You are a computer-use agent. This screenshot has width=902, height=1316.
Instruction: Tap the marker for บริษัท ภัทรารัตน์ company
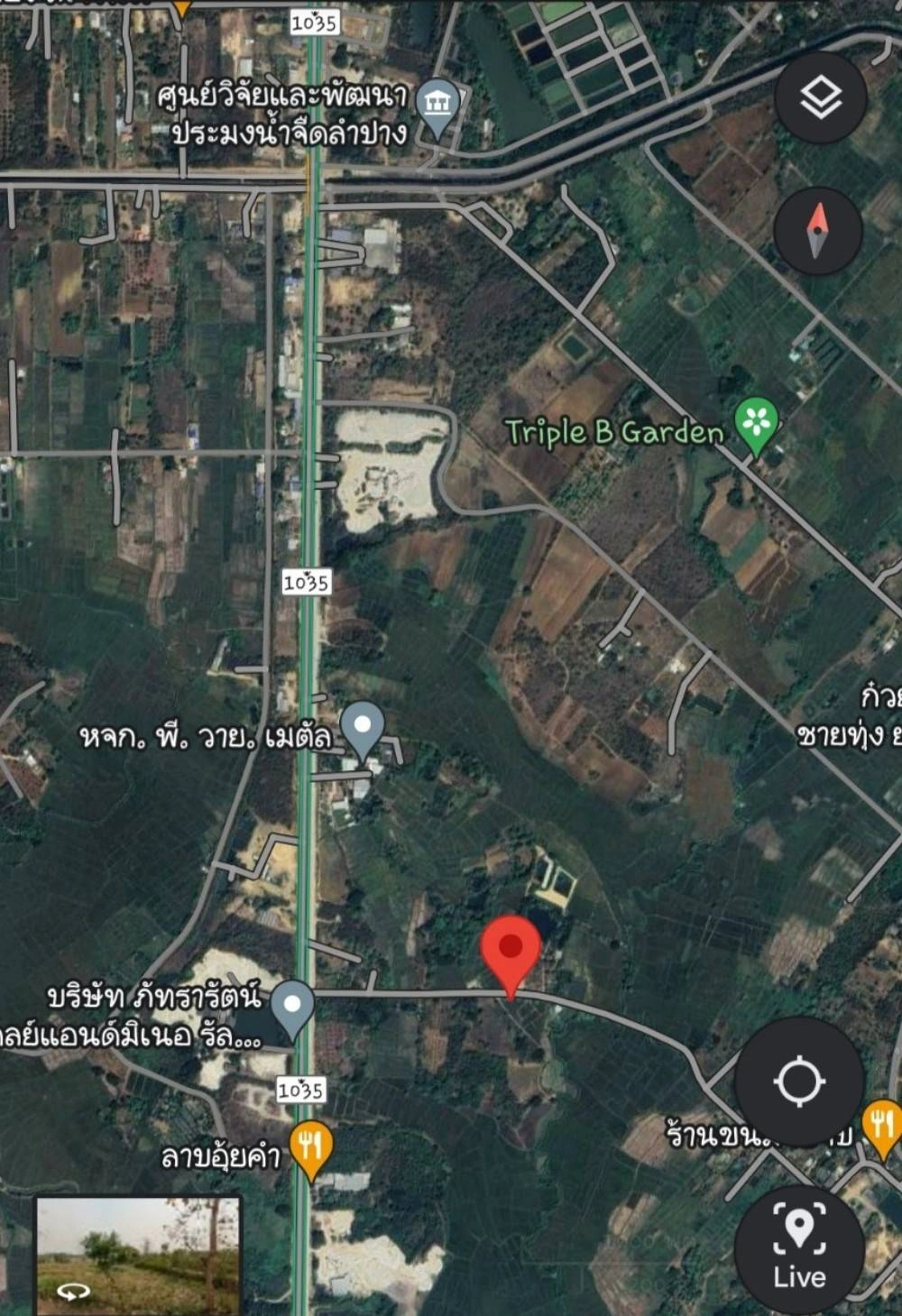point(290,1002)
